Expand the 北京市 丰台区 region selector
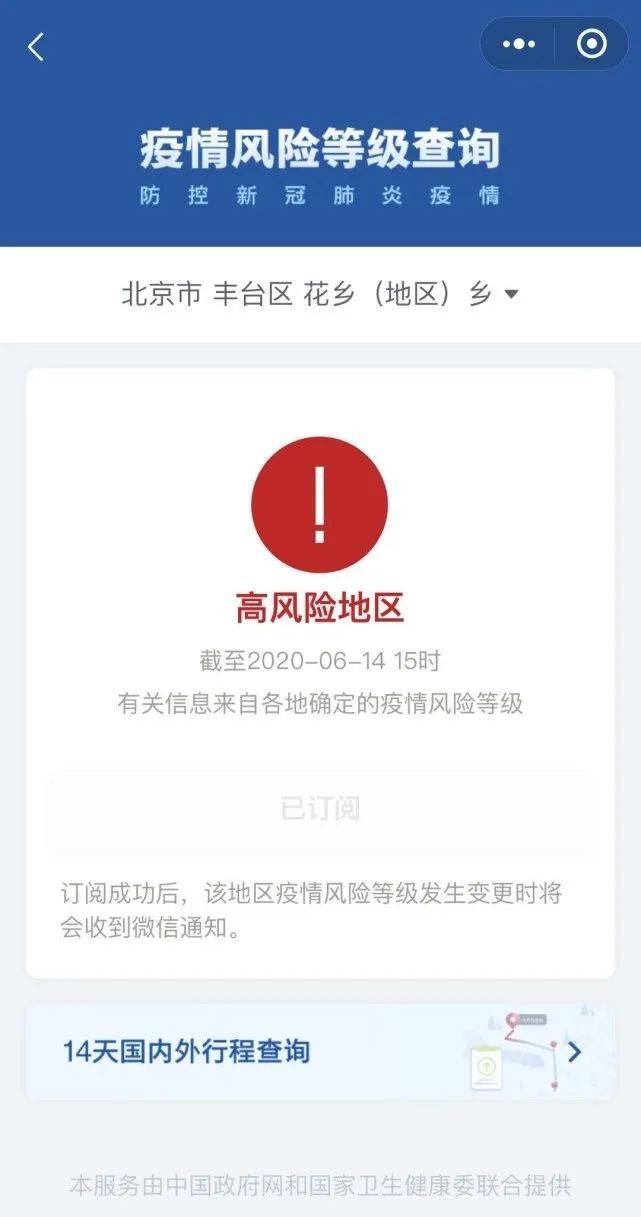This screenshot has width=641, height=1217. (x=320, y=294)
